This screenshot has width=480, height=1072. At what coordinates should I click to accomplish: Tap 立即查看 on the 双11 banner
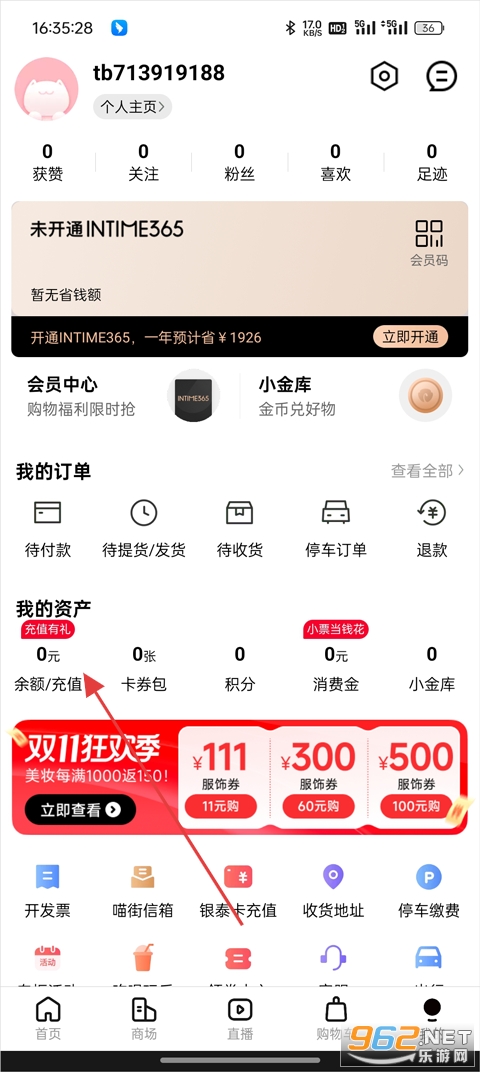click(81, 810)
